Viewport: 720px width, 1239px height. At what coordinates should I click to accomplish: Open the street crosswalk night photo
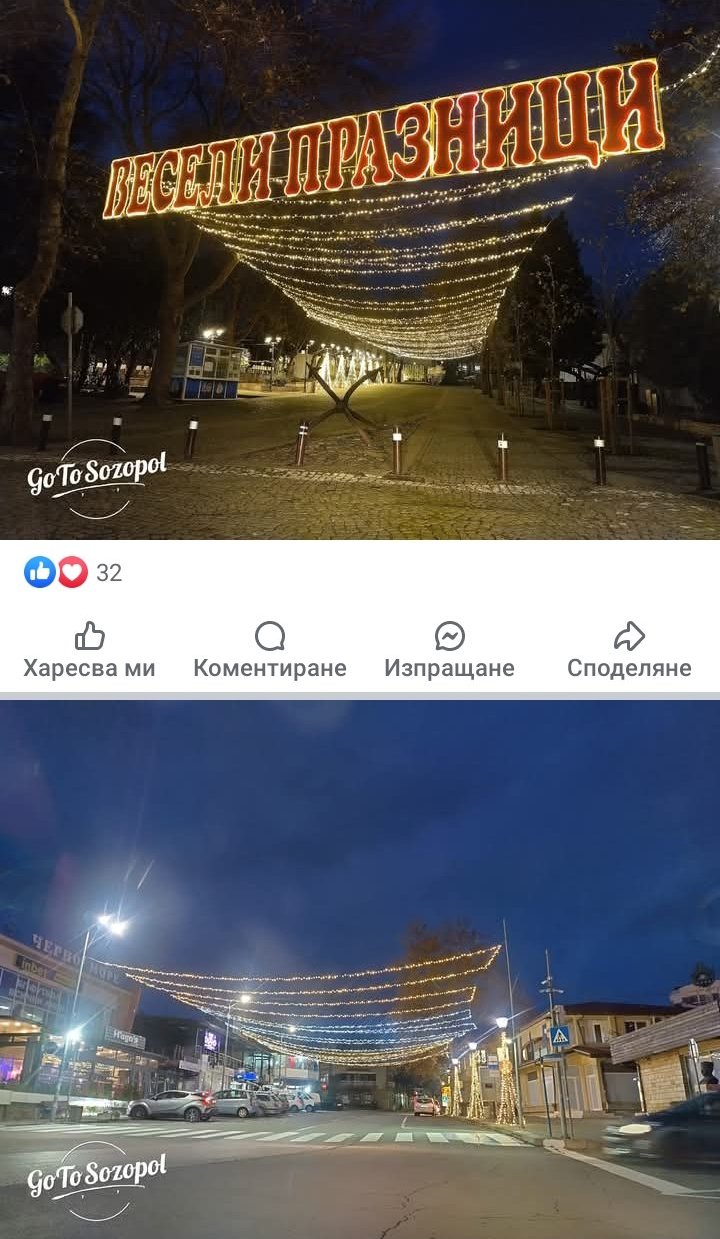pos(360,968)
